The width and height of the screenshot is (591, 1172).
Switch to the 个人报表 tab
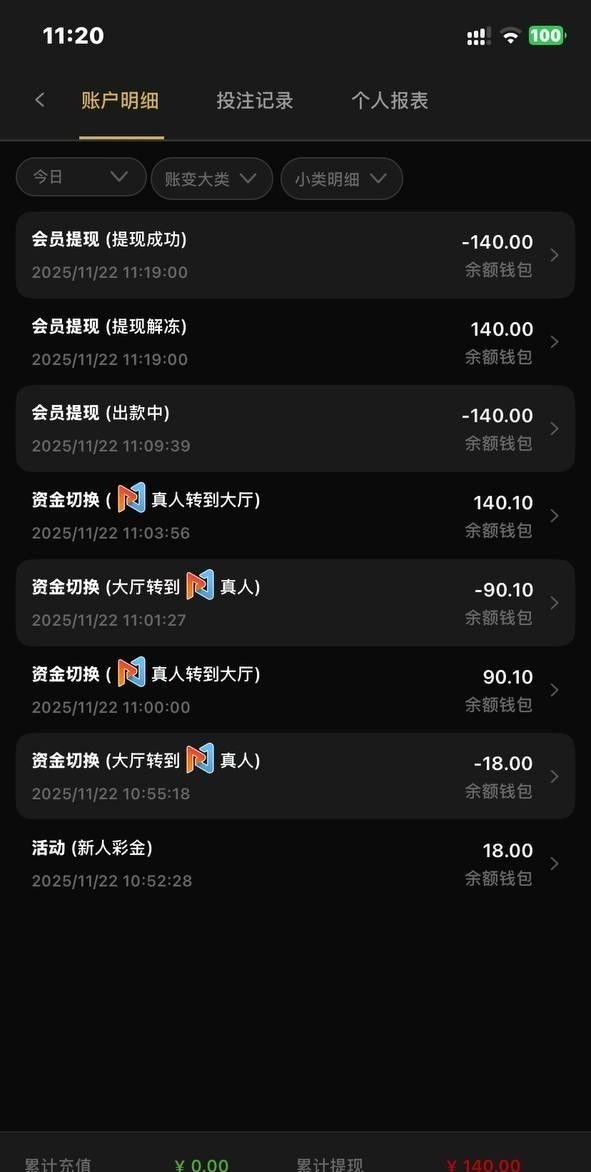[390, 101]
